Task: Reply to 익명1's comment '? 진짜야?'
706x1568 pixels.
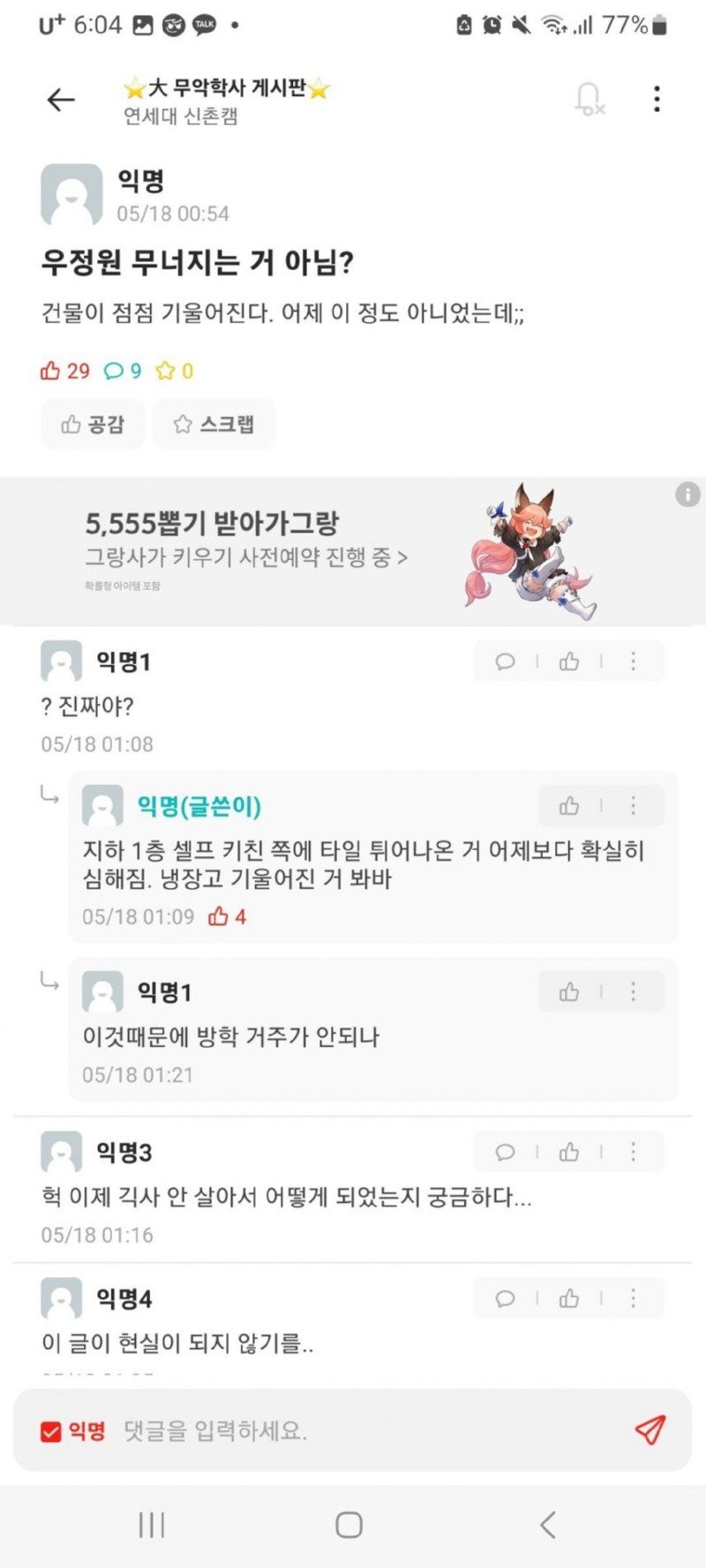Action: coord(505,661)
